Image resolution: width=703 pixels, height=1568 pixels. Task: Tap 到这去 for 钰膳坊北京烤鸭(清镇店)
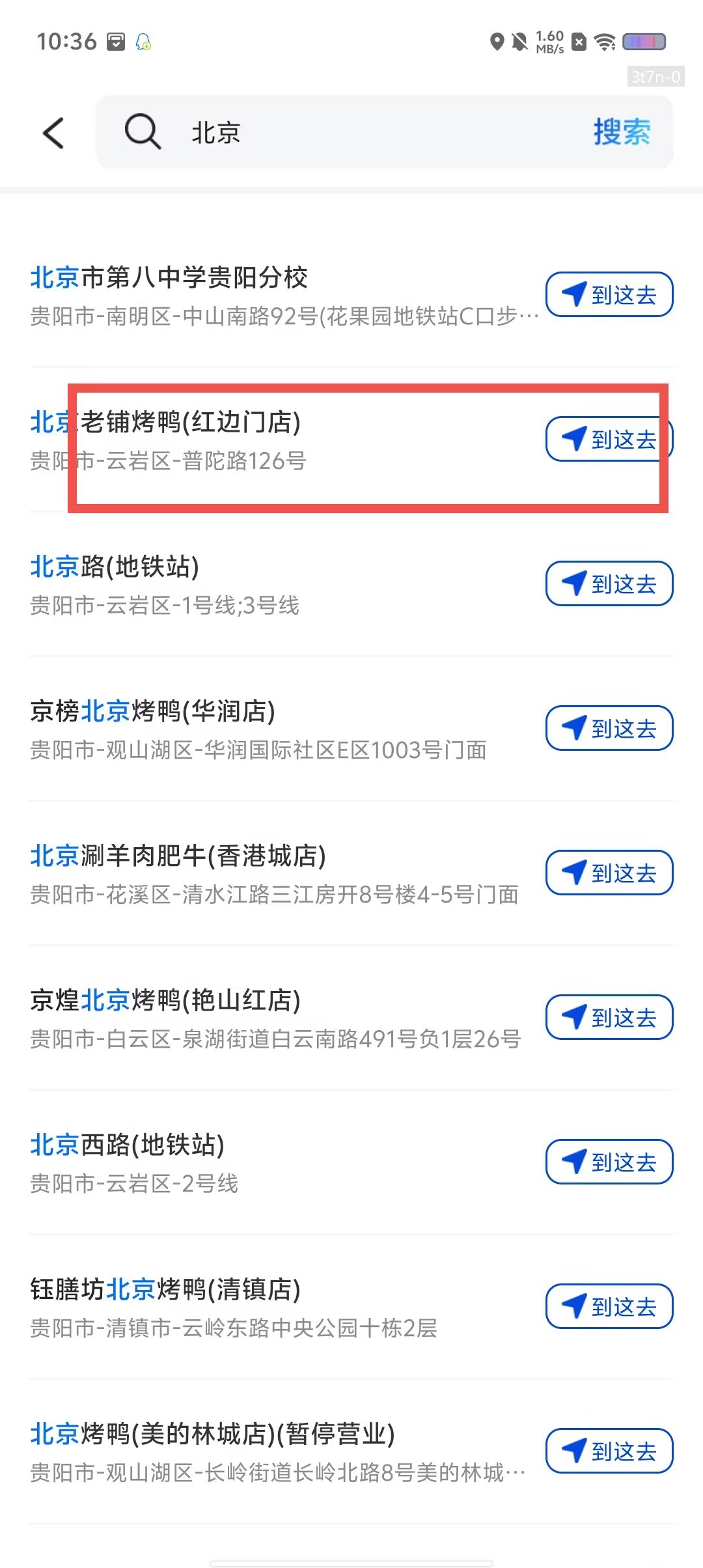tap(609, 1306)
